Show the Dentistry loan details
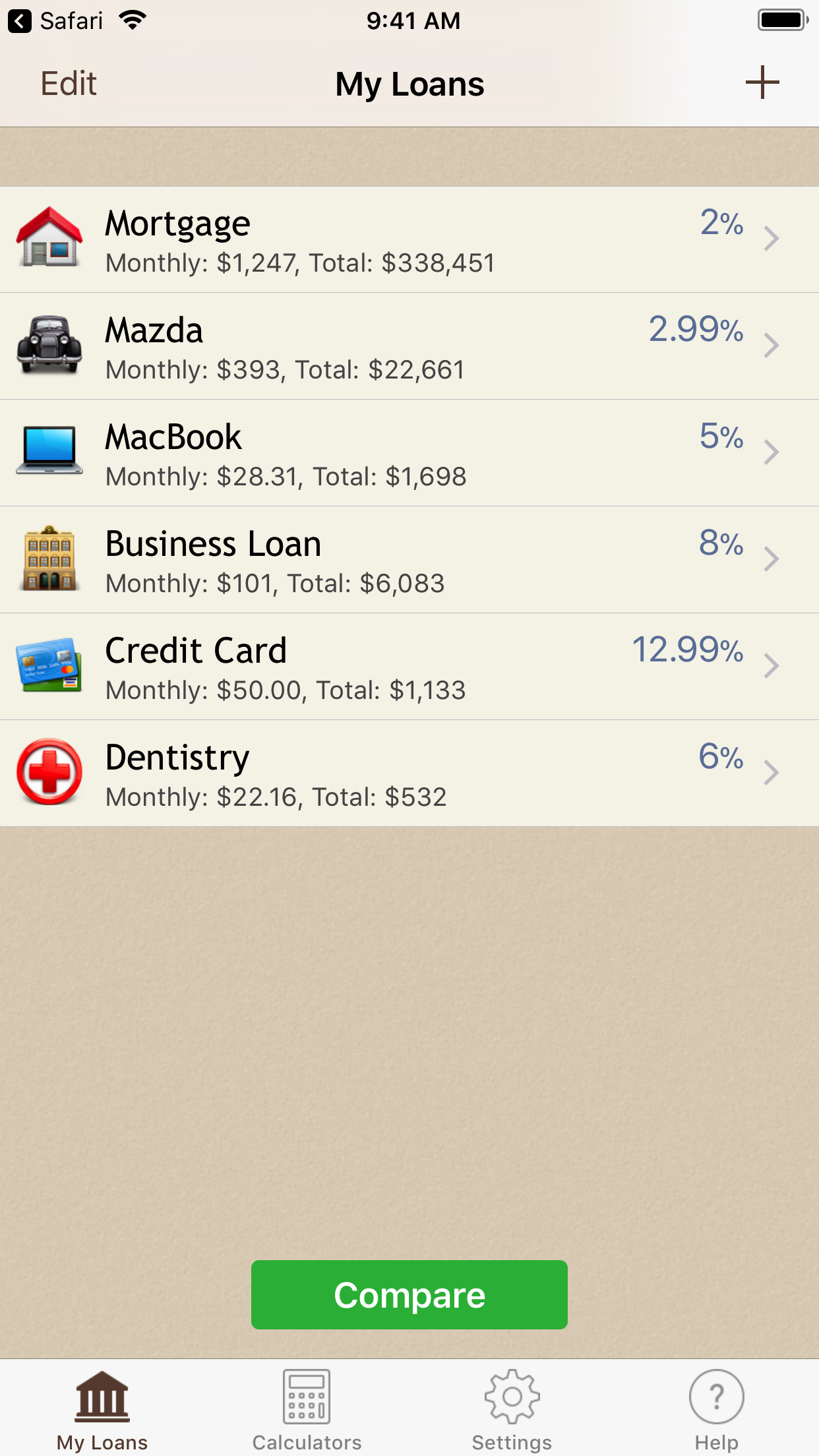Viewport: 819px width, 1456px height. (x=409, y=774)
